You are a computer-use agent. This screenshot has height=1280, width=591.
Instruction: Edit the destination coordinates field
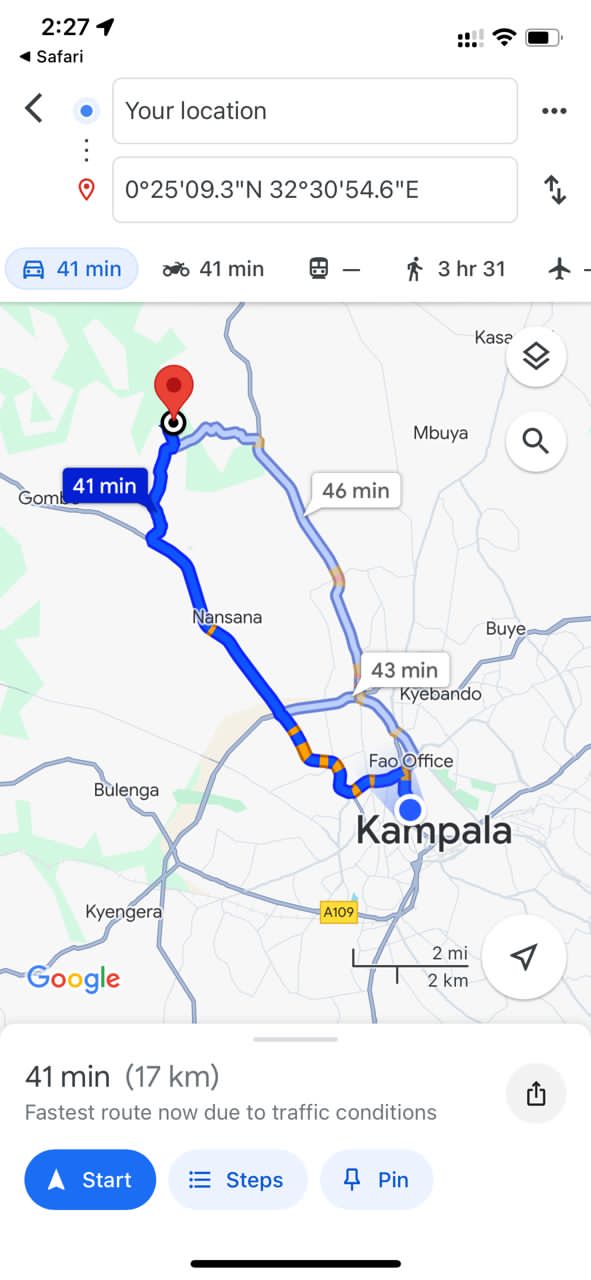(315, 189)
